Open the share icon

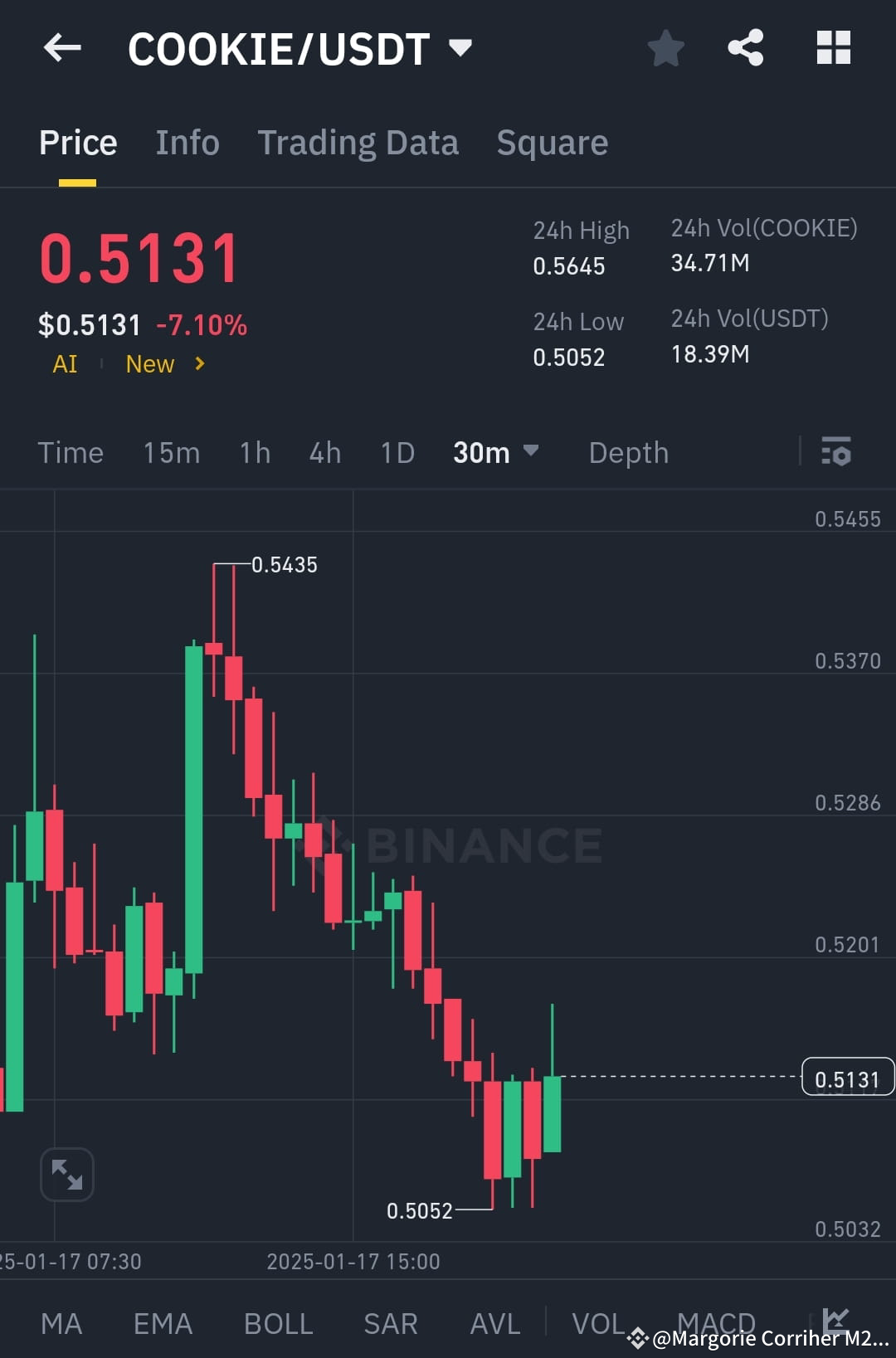[745, 47]
